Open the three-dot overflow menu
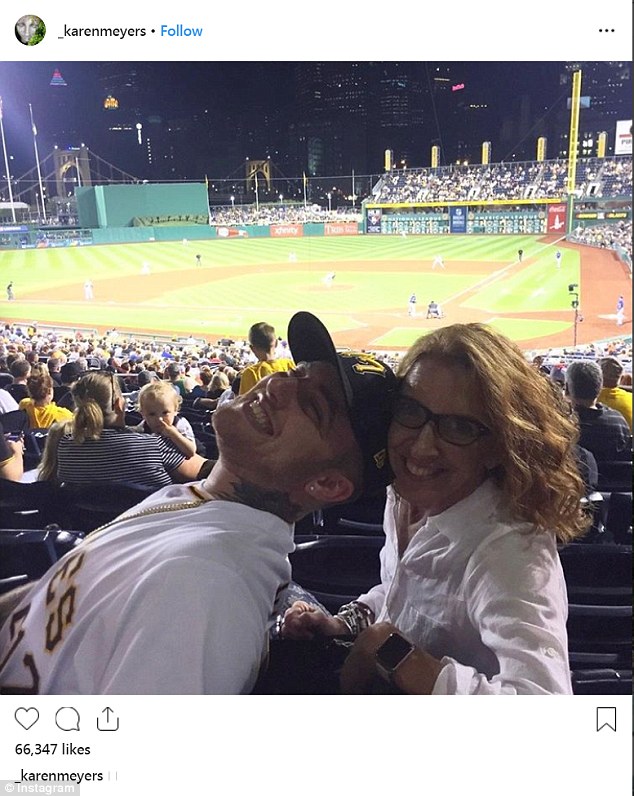 606,31
